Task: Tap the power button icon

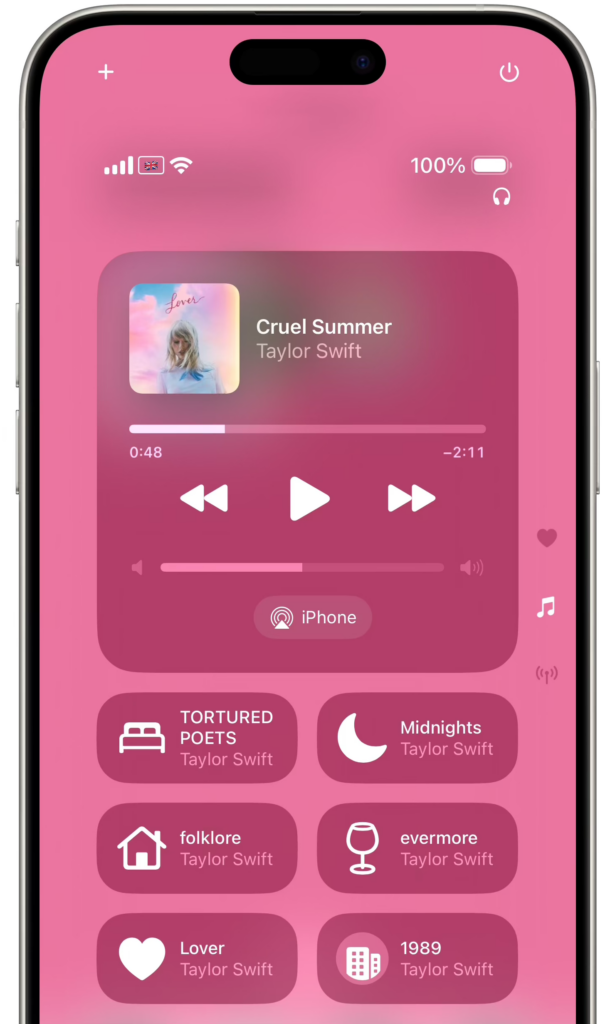Action: pos(509,72)
